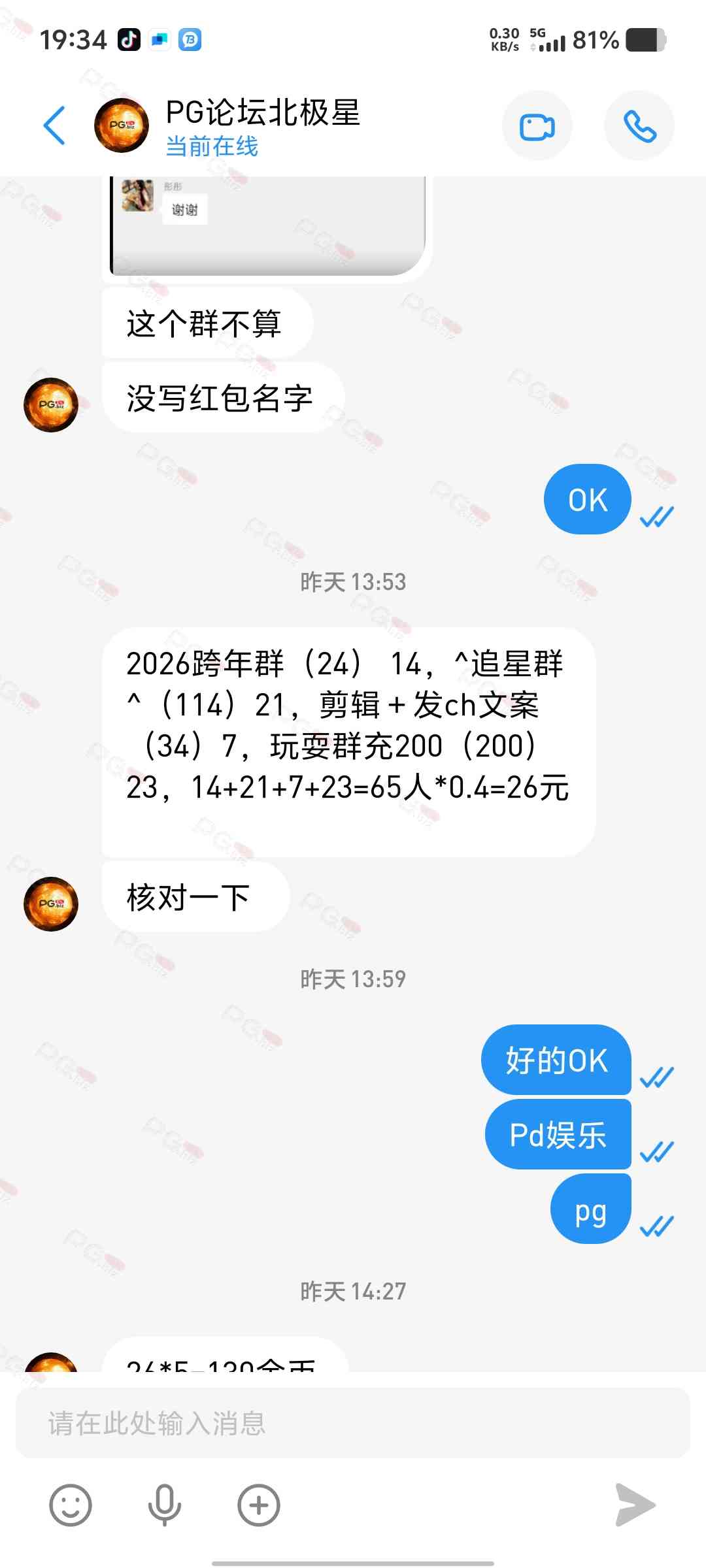Send the message with arrow icon
Viewport: 706px width, 1568px height.
coord(635,1505)
